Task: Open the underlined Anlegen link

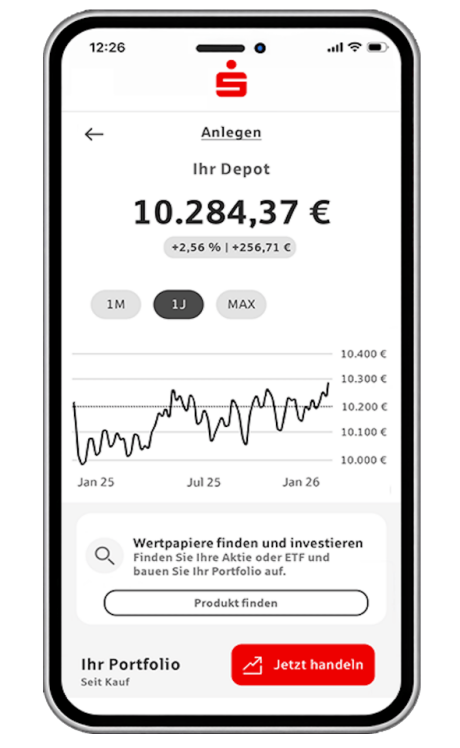Action: [x=231, y=132]
